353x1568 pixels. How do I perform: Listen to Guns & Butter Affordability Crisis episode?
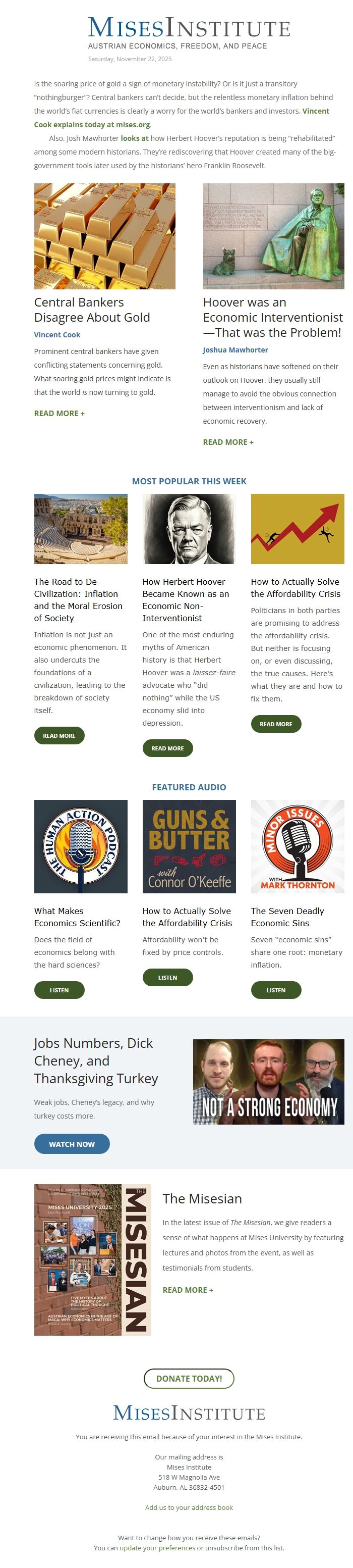coord(167,977)
